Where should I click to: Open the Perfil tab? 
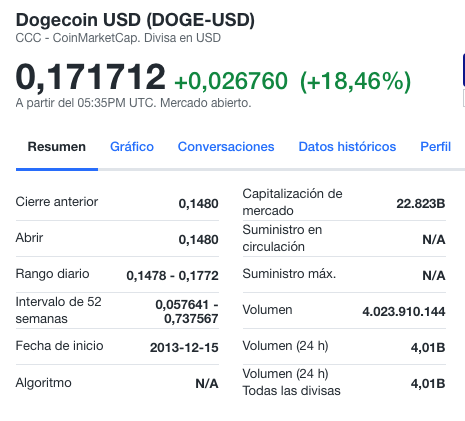click(x=435, y=147)
